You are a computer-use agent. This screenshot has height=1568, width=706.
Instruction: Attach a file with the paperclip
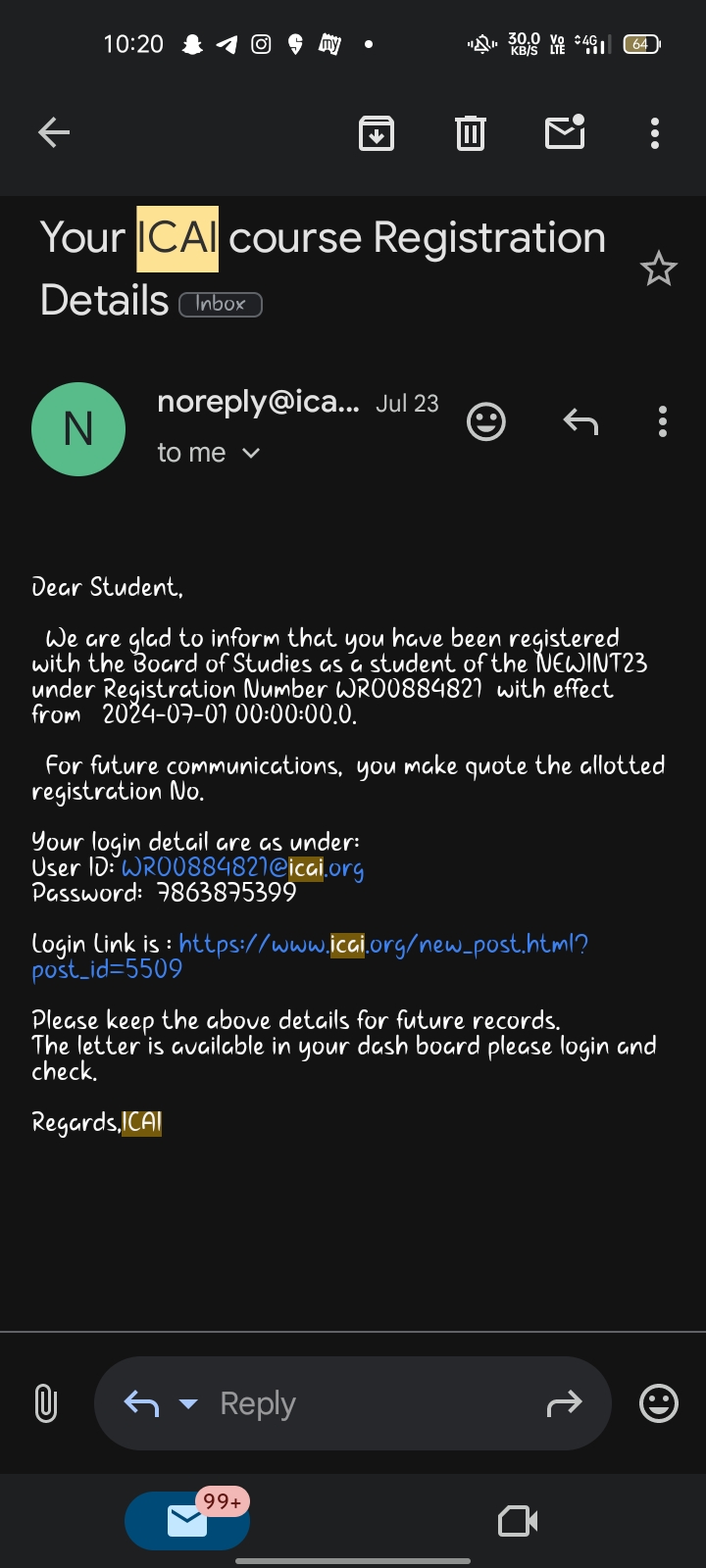tap(45, 1403)
